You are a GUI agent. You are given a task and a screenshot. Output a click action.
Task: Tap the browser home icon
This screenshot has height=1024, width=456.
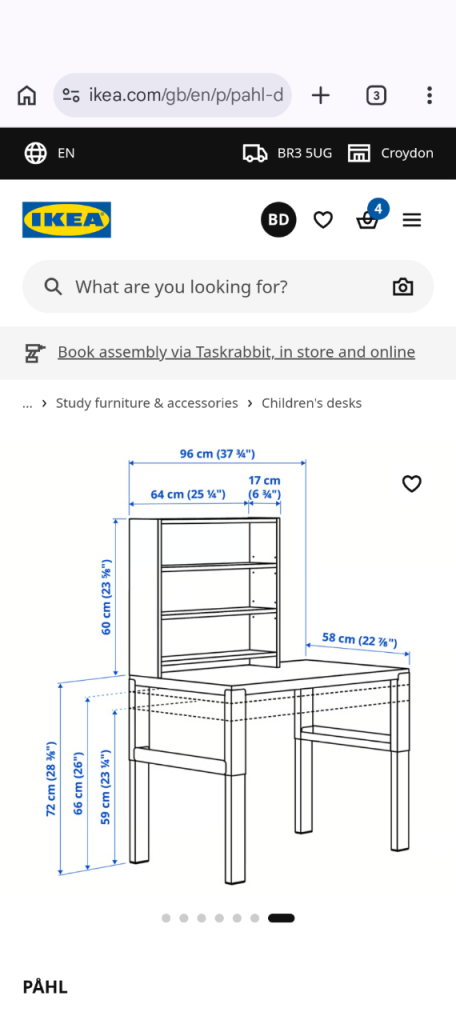pyautogui.click(x=27, y=95)
